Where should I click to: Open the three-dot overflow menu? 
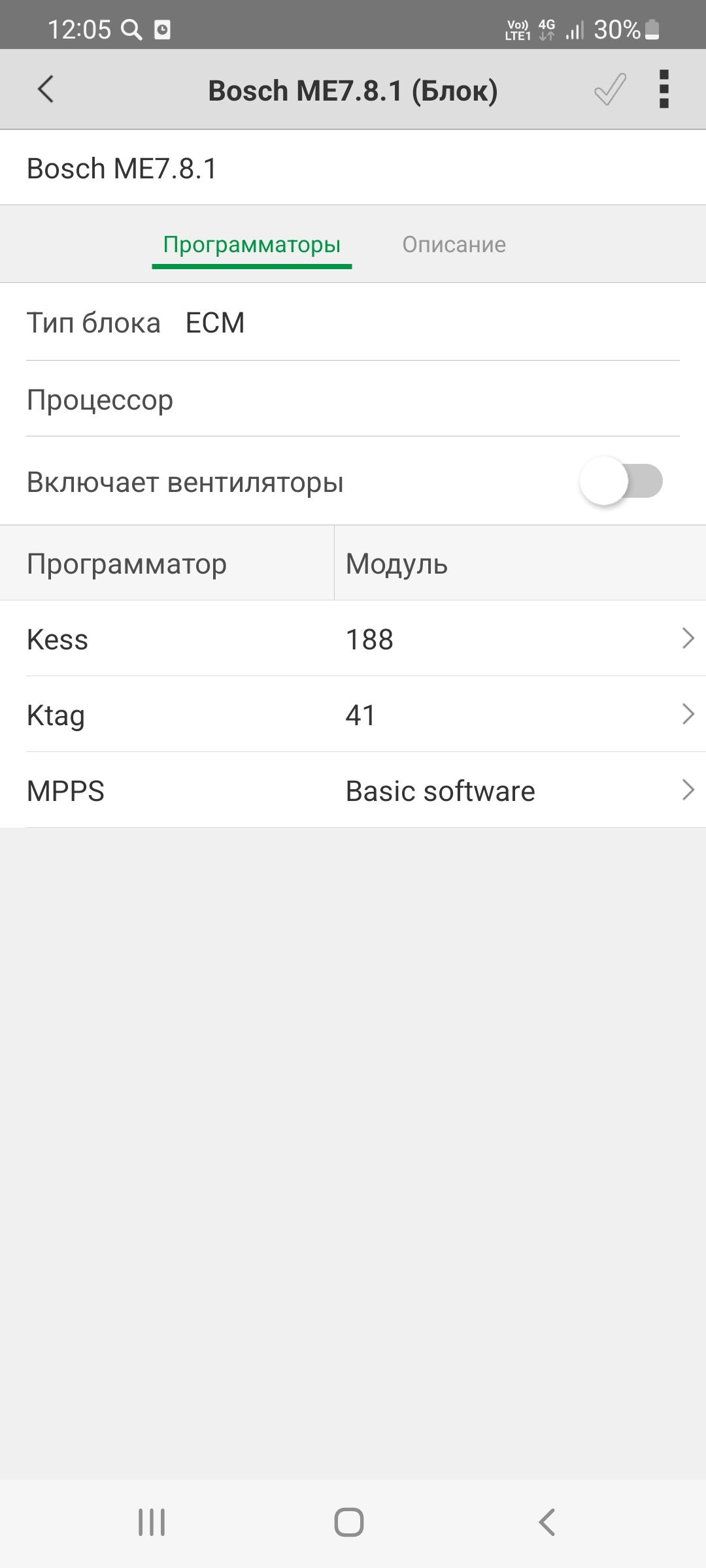point(664,90)
